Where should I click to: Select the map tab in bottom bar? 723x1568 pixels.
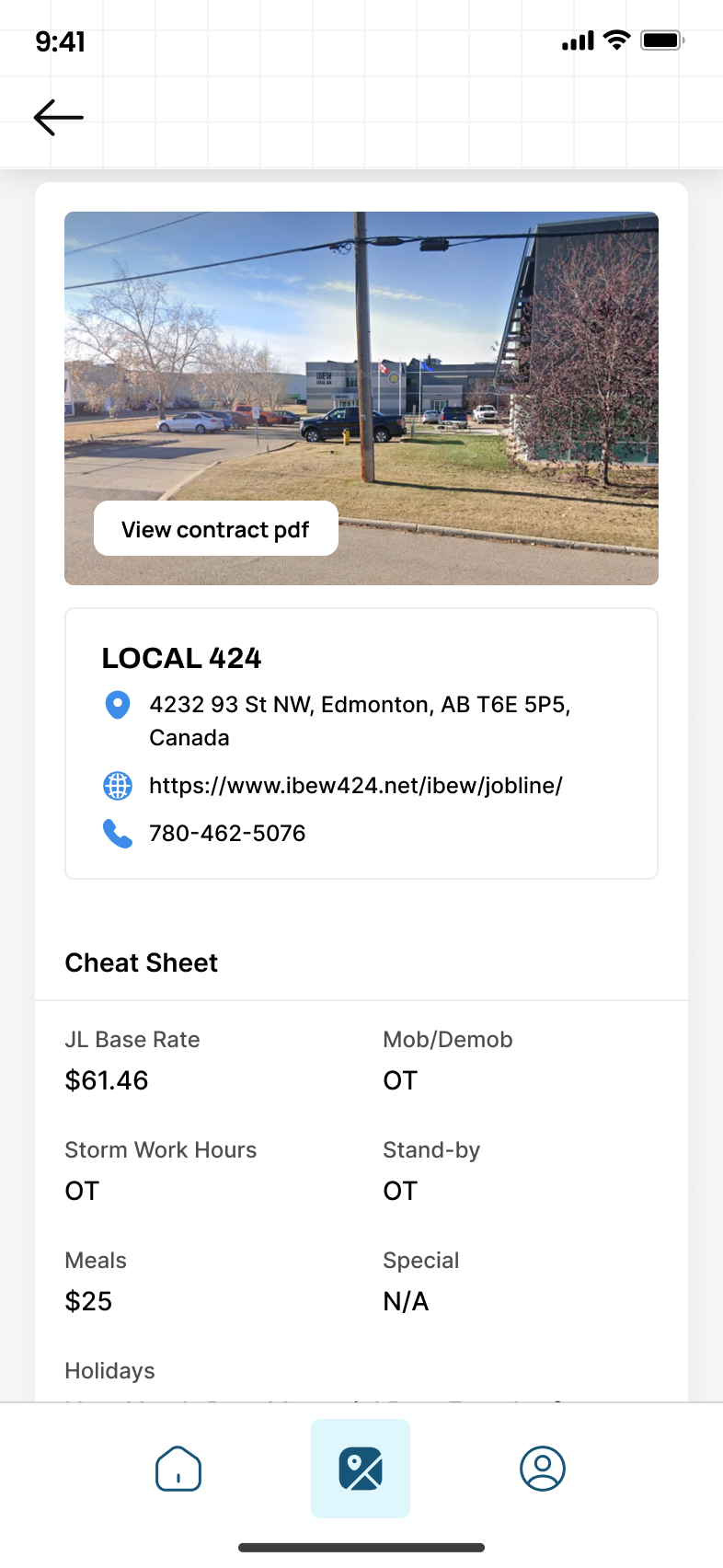point(361,1468)
